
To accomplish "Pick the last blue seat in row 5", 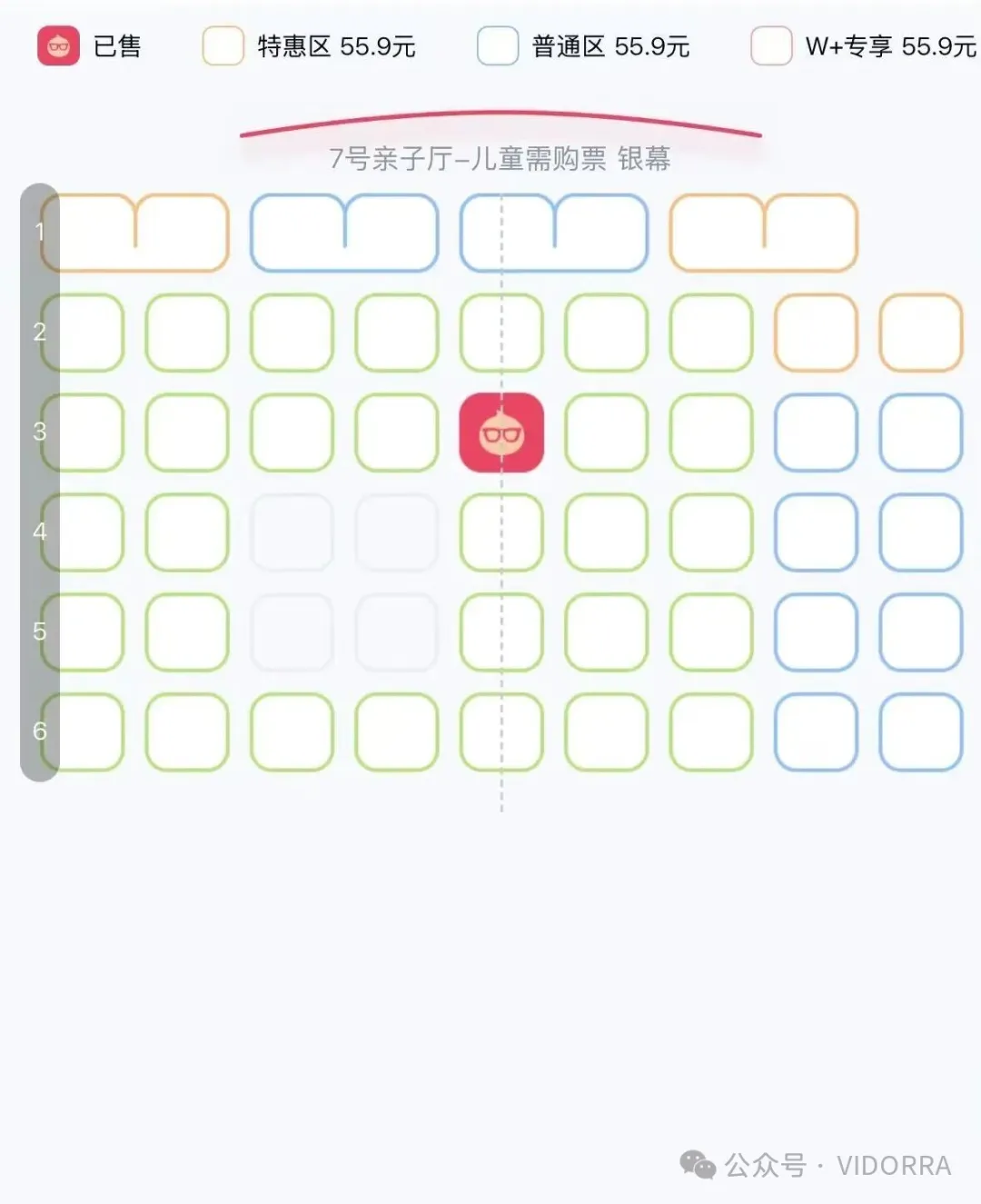I will [x=921, y=632].
